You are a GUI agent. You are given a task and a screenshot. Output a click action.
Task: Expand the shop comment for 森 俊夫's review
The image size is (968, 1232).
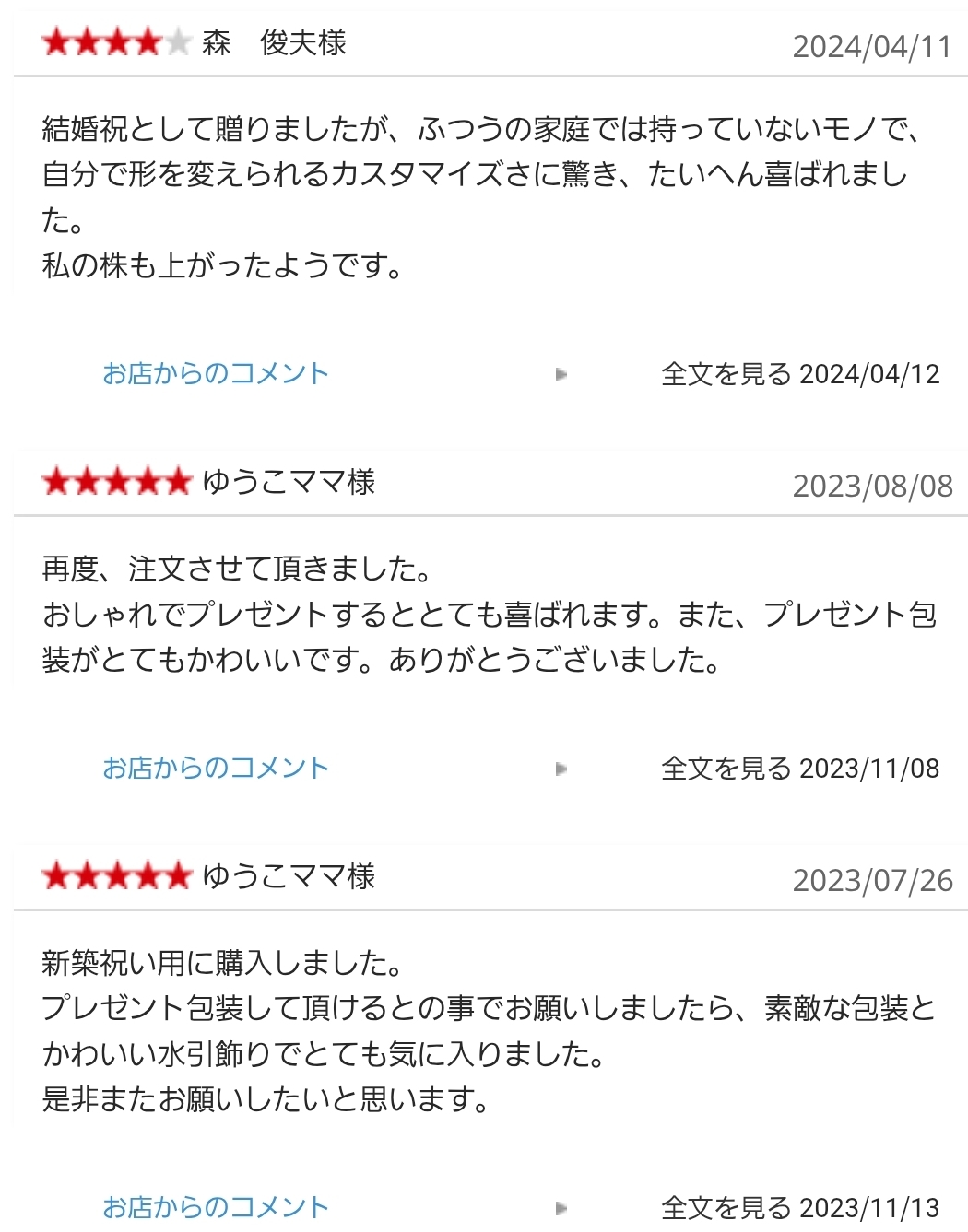click(x=218, y=373)
